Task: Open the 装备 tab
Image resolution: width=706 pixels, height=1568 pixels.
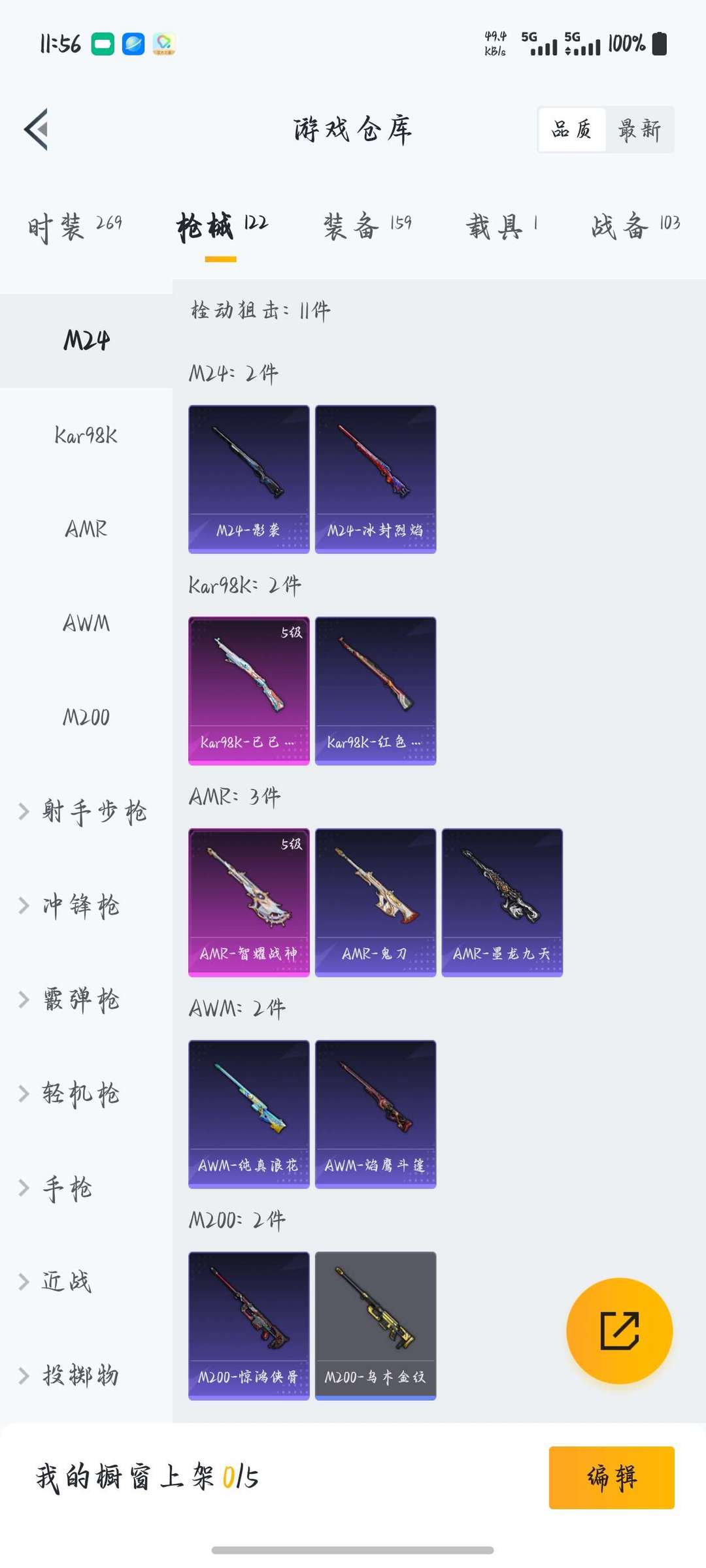Action: pyautogui.click(x=353, y=225)
